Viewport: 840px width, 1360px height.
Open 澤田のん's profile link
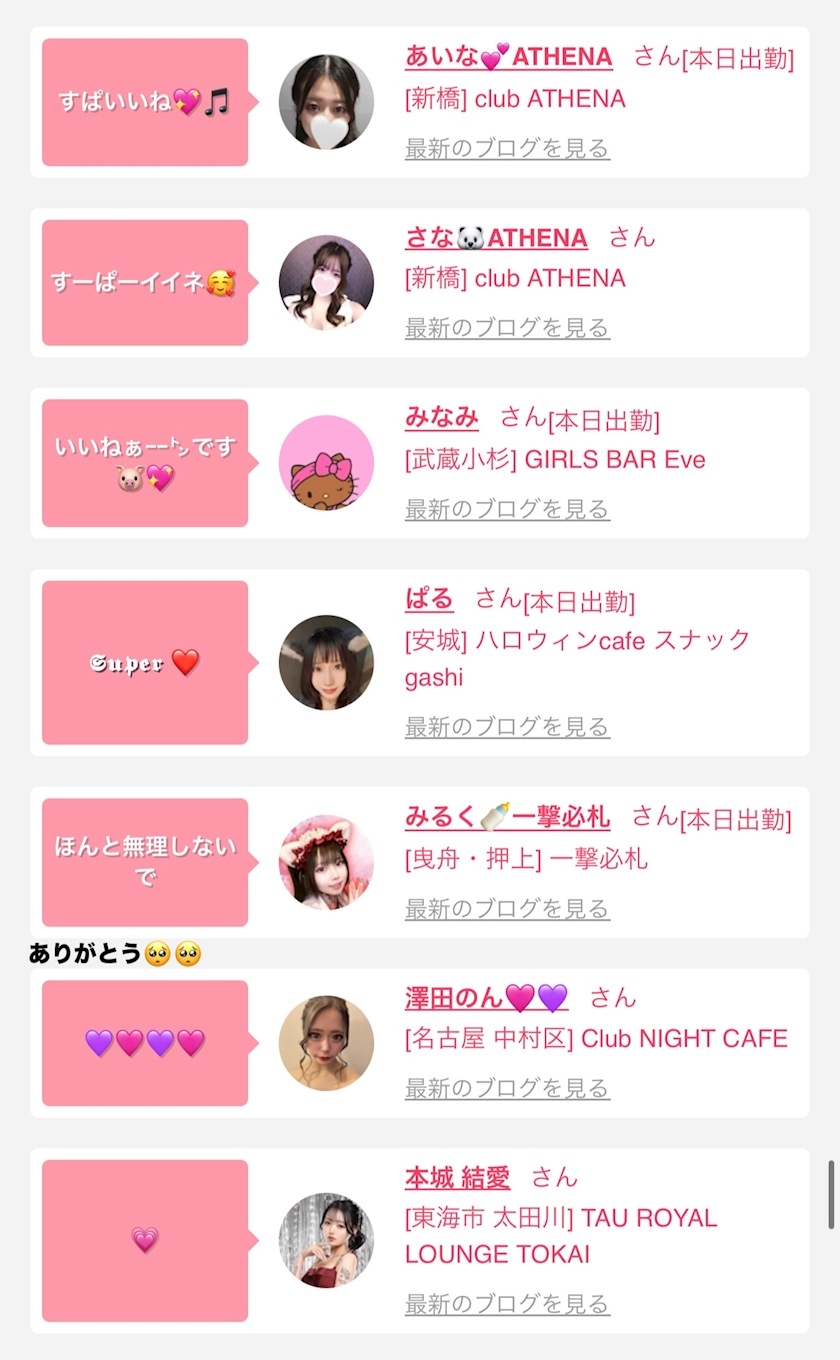tap(486, 998)
